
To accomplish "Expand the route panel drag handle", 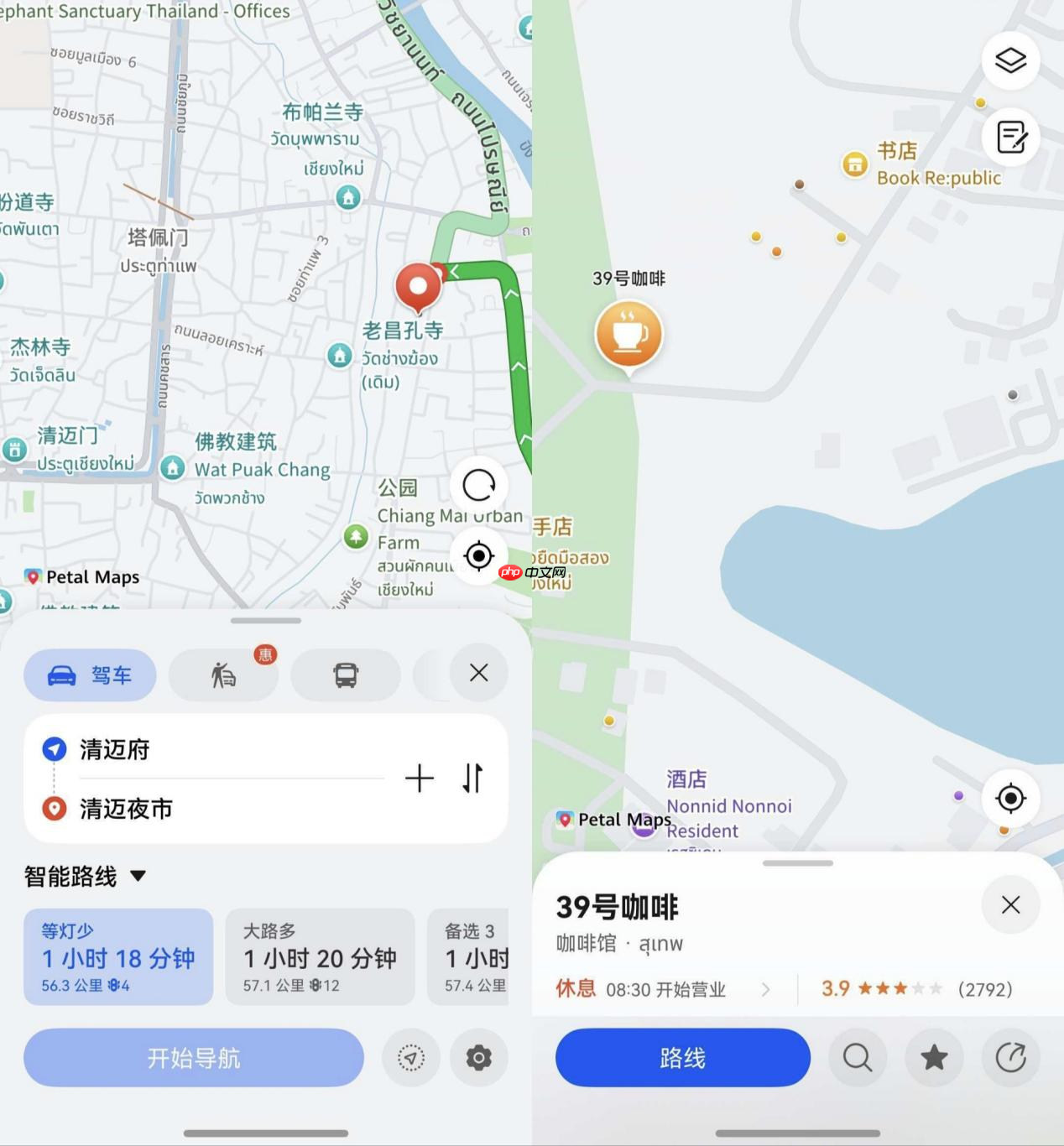I will point(265,621).
